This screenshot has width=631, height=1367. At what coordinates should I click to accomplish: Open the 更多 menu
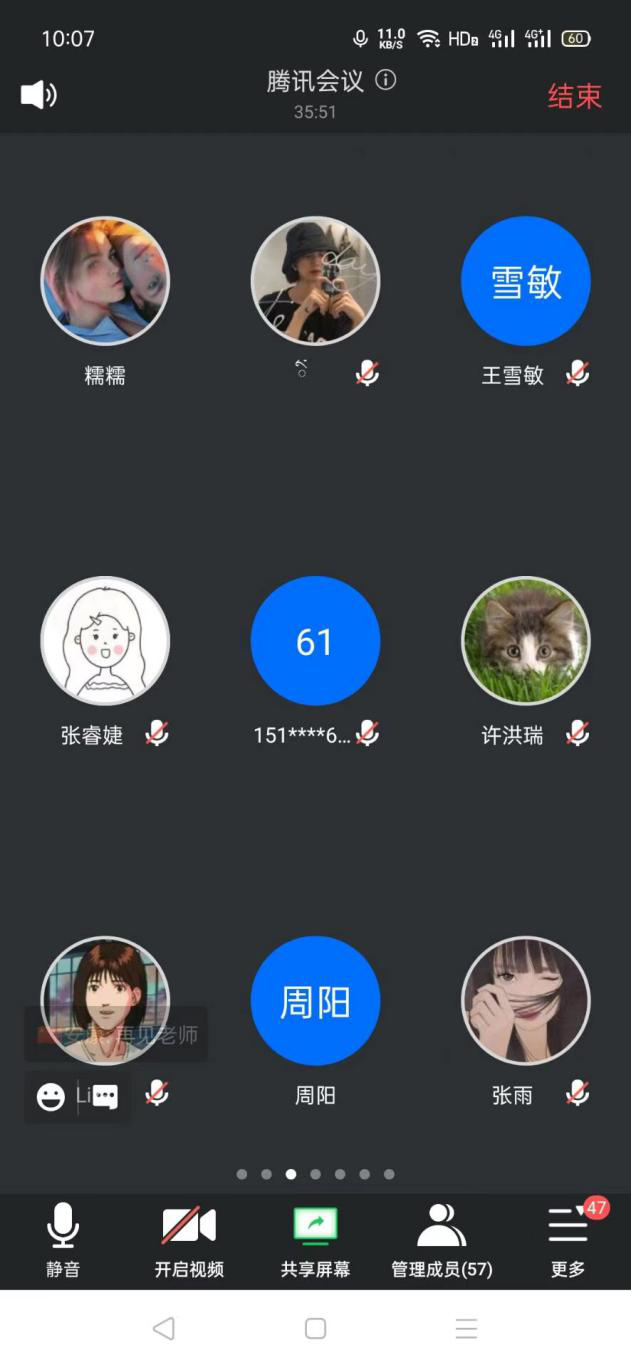point(568,1240)
